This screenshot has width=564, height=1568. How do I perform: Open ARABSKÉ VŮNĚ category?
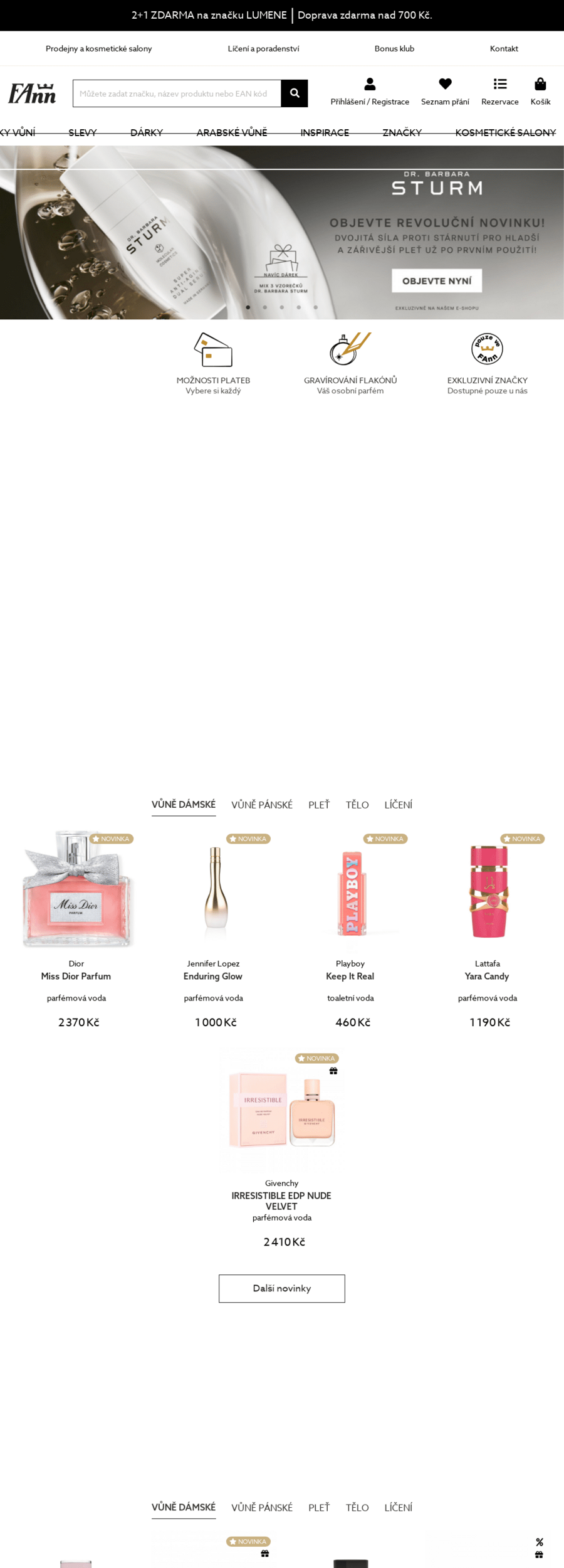[232, 132]
